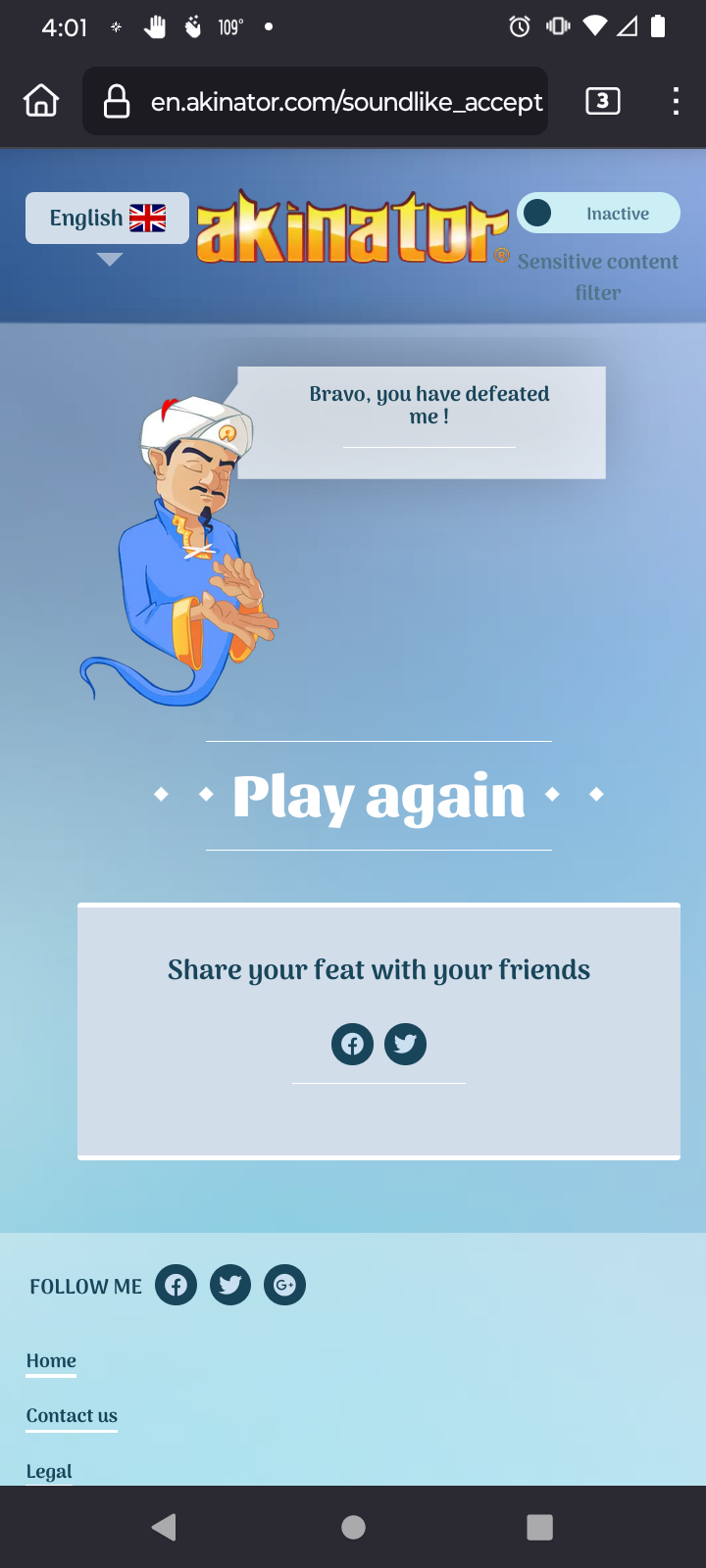Open the Contact us link
This screenshot has height=1568, width=706.
[72, 1416]
